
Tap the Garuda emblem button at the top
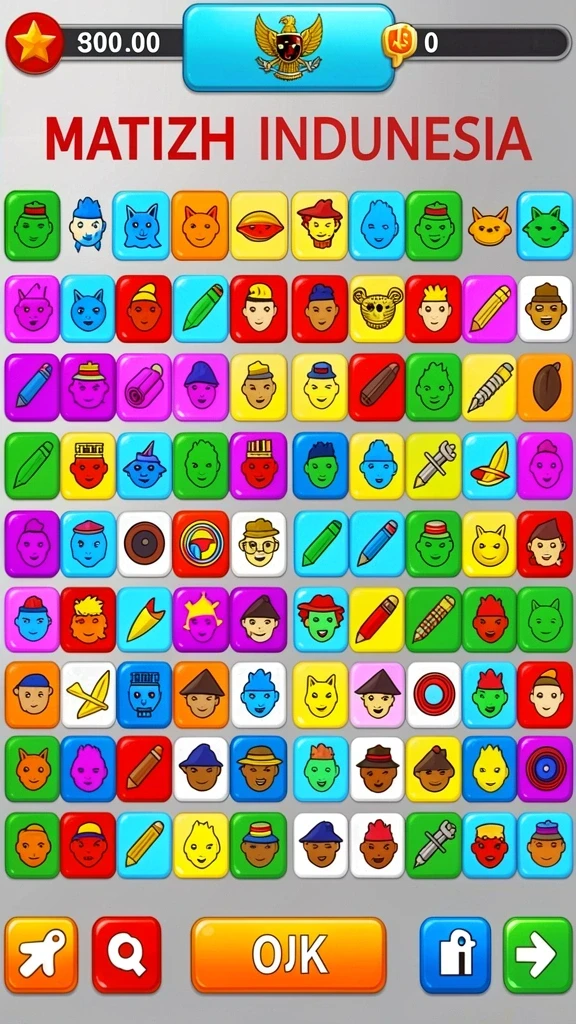(x=289, y=47)
